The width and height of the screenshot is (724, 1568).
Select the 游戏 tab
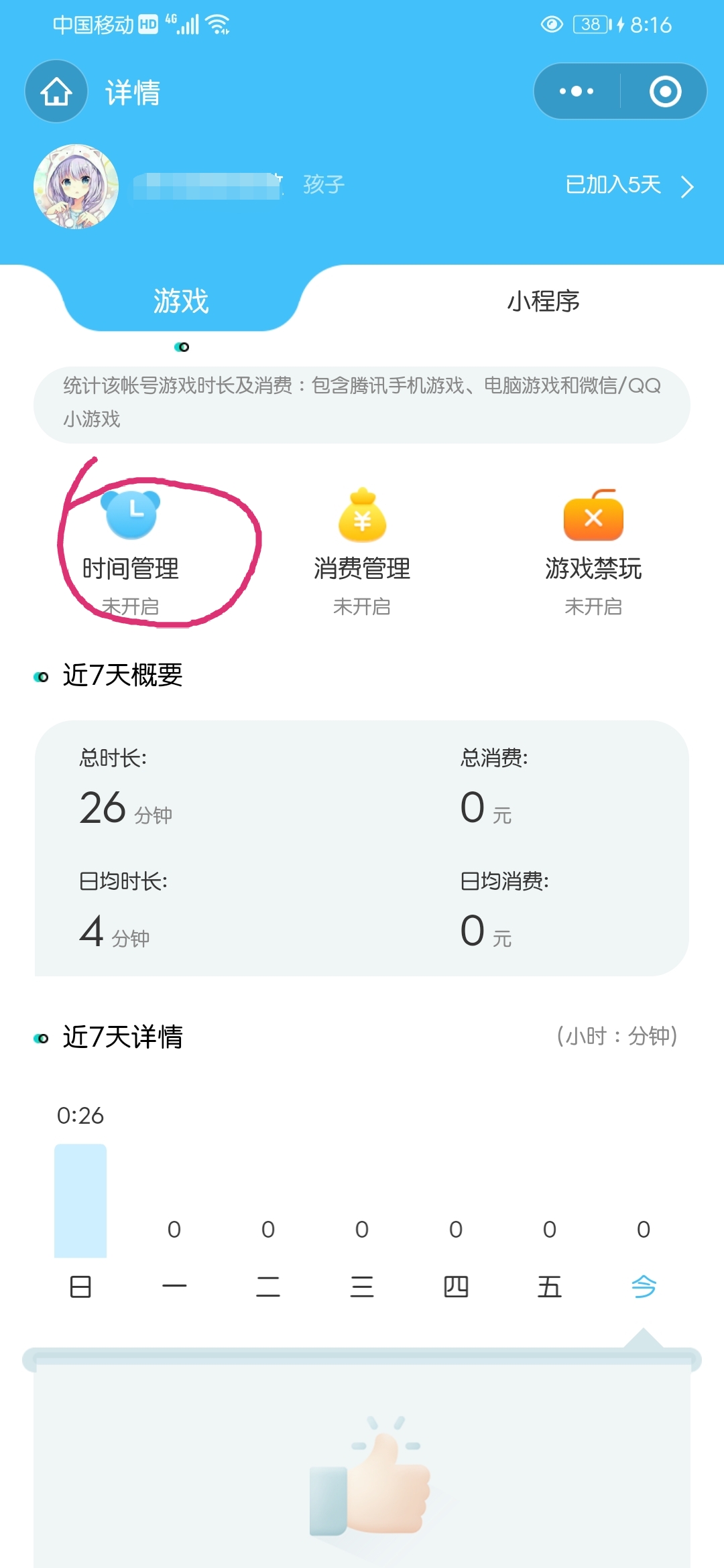[181, 300]
